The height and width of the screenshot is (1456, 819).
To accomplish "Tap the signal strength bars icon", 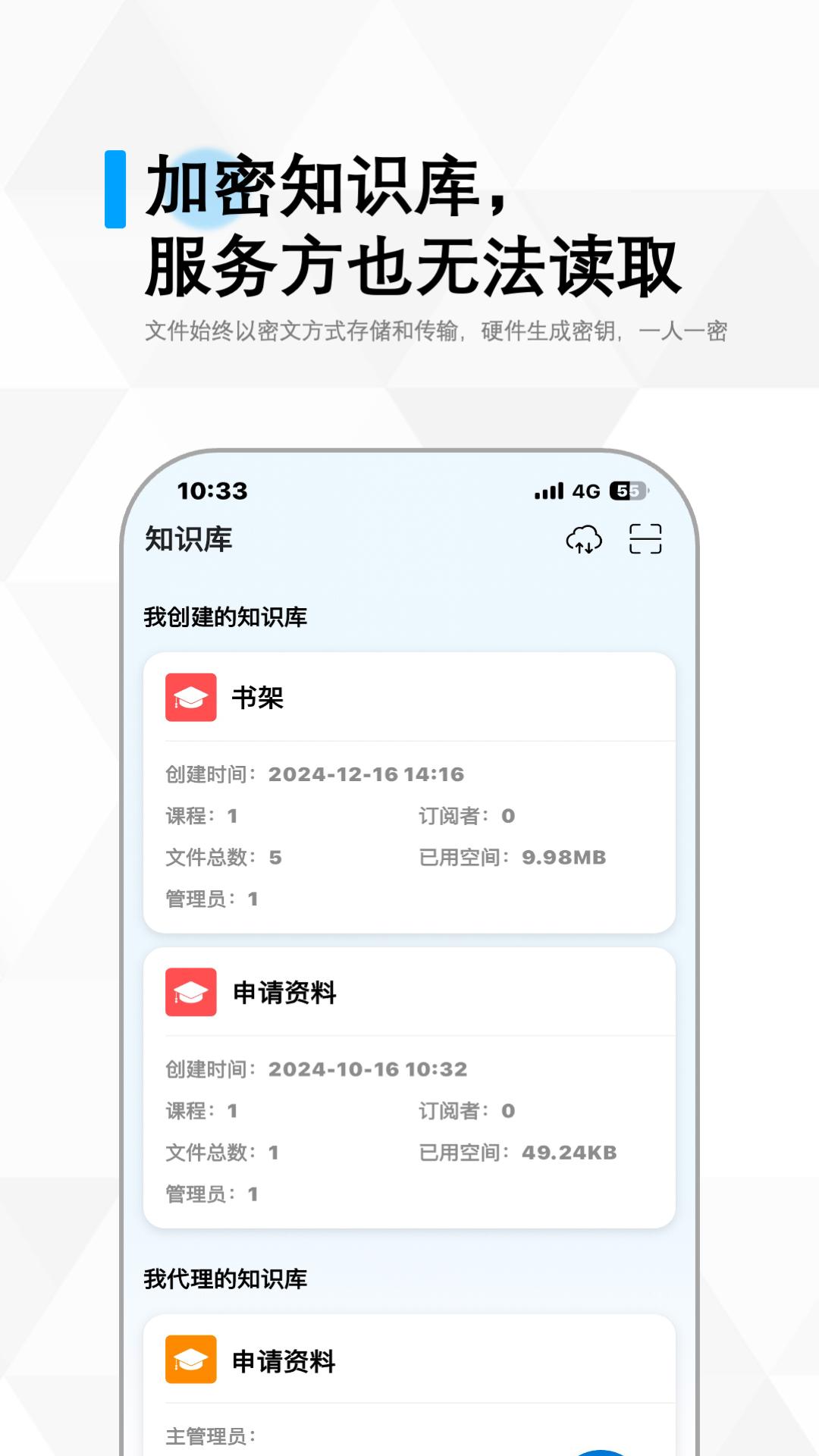I will [548, 491].
